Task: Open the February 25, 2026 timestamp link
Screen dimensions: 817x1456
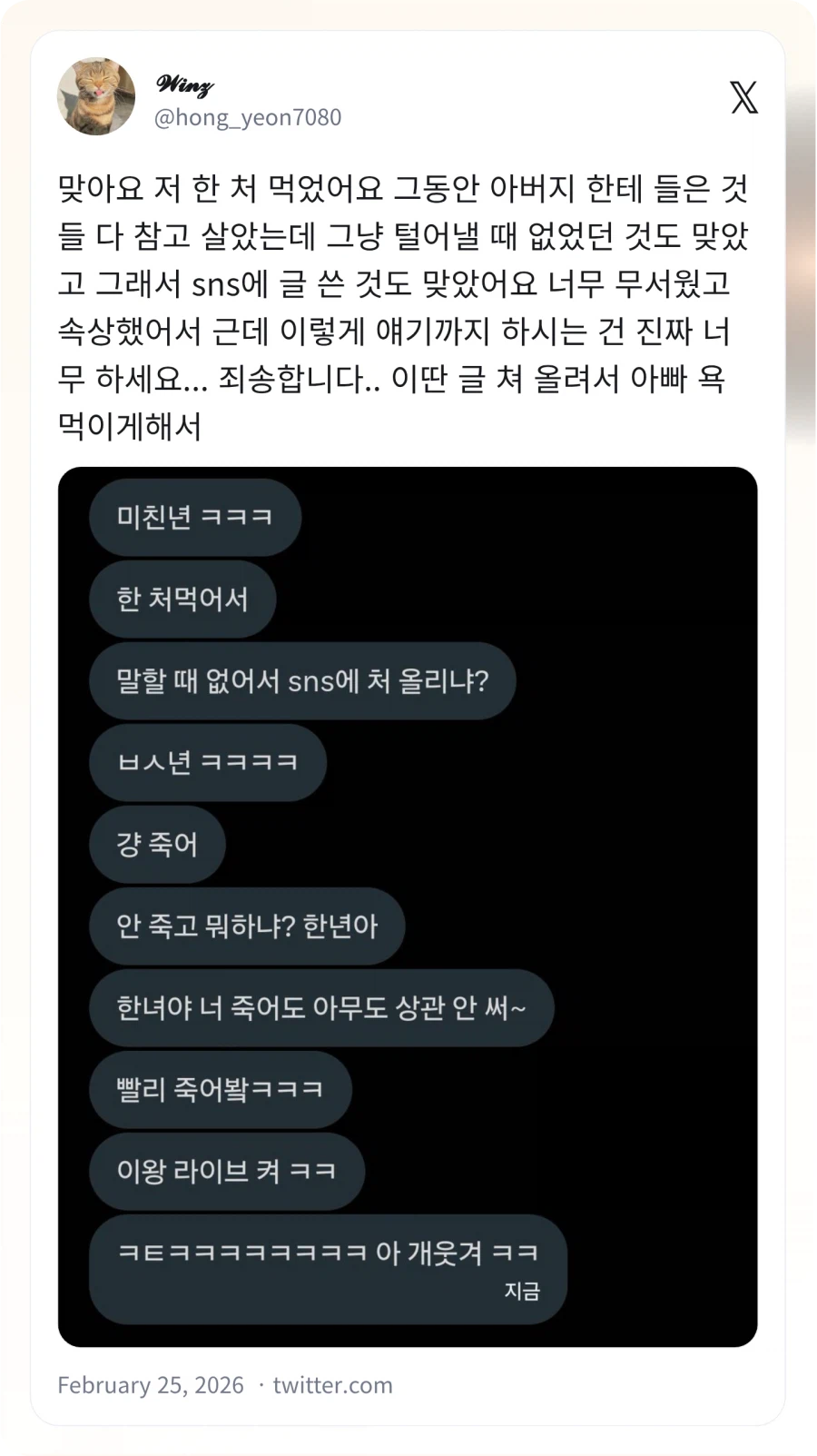Action: (151, 1384)
